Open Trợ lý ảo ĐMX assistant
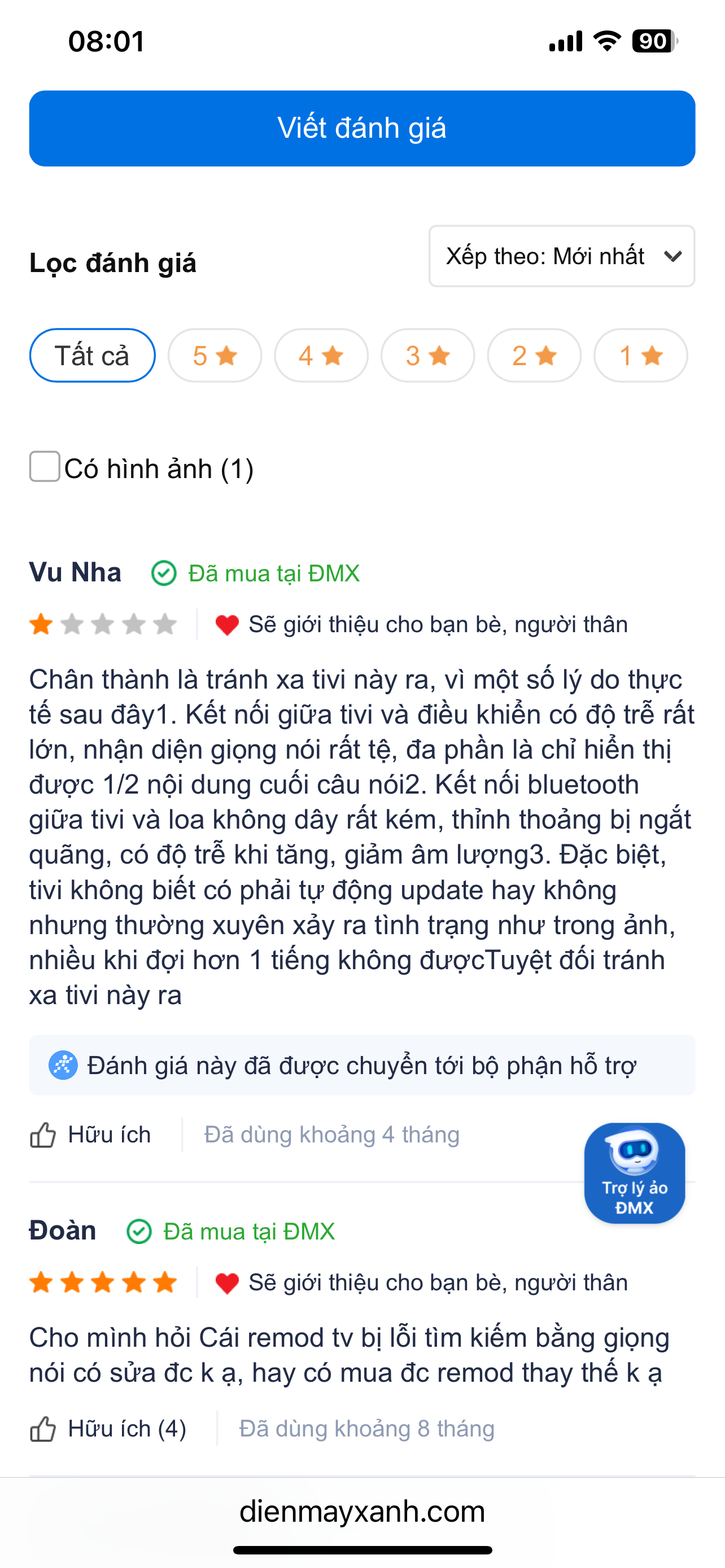725x1568 pixels. [634, 1173]
